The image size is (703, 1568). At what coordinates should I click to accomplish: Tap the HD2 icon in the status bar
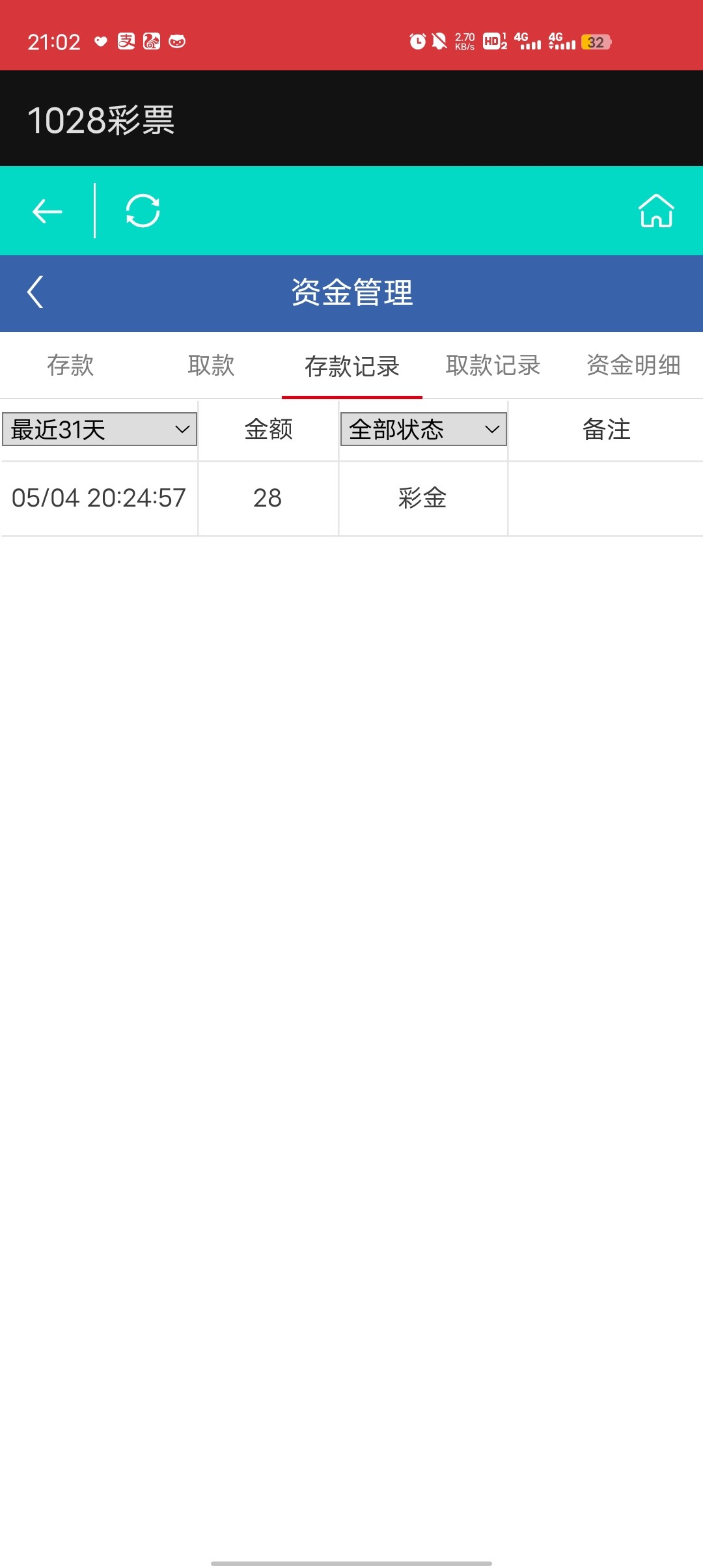pyautogui.click(x=494, y=41)
